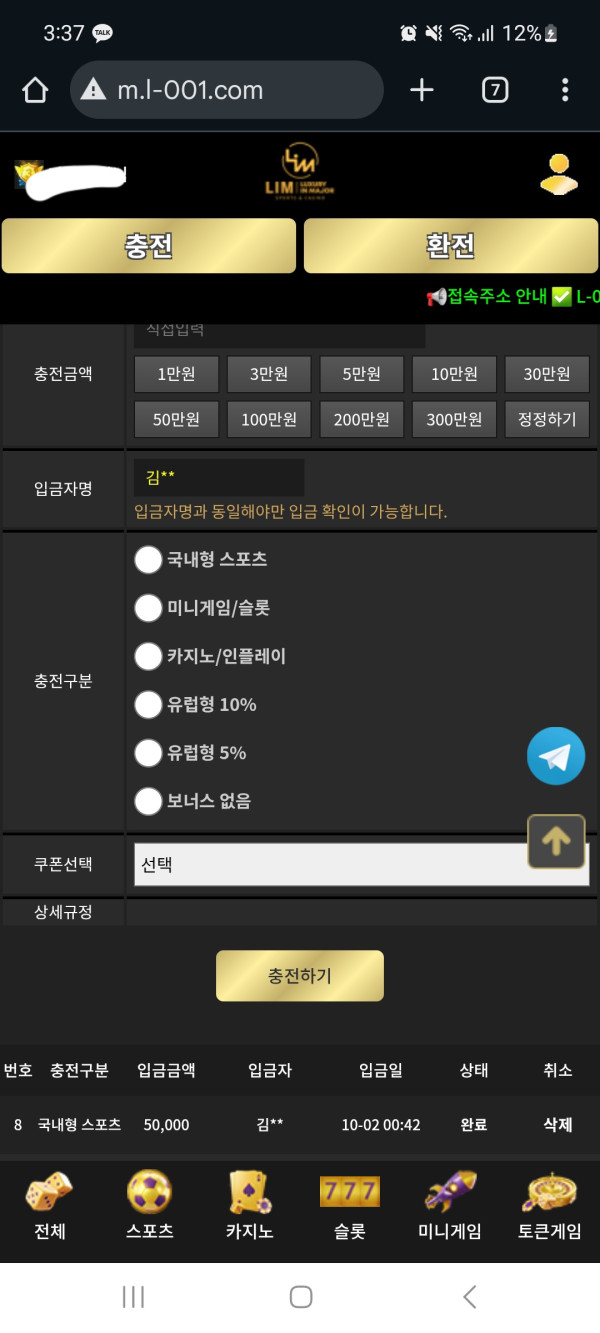Open the Telegram support bubble
Image resolution: width=600 pixels, height=1333 pixels.
click(x=556, y=756)
